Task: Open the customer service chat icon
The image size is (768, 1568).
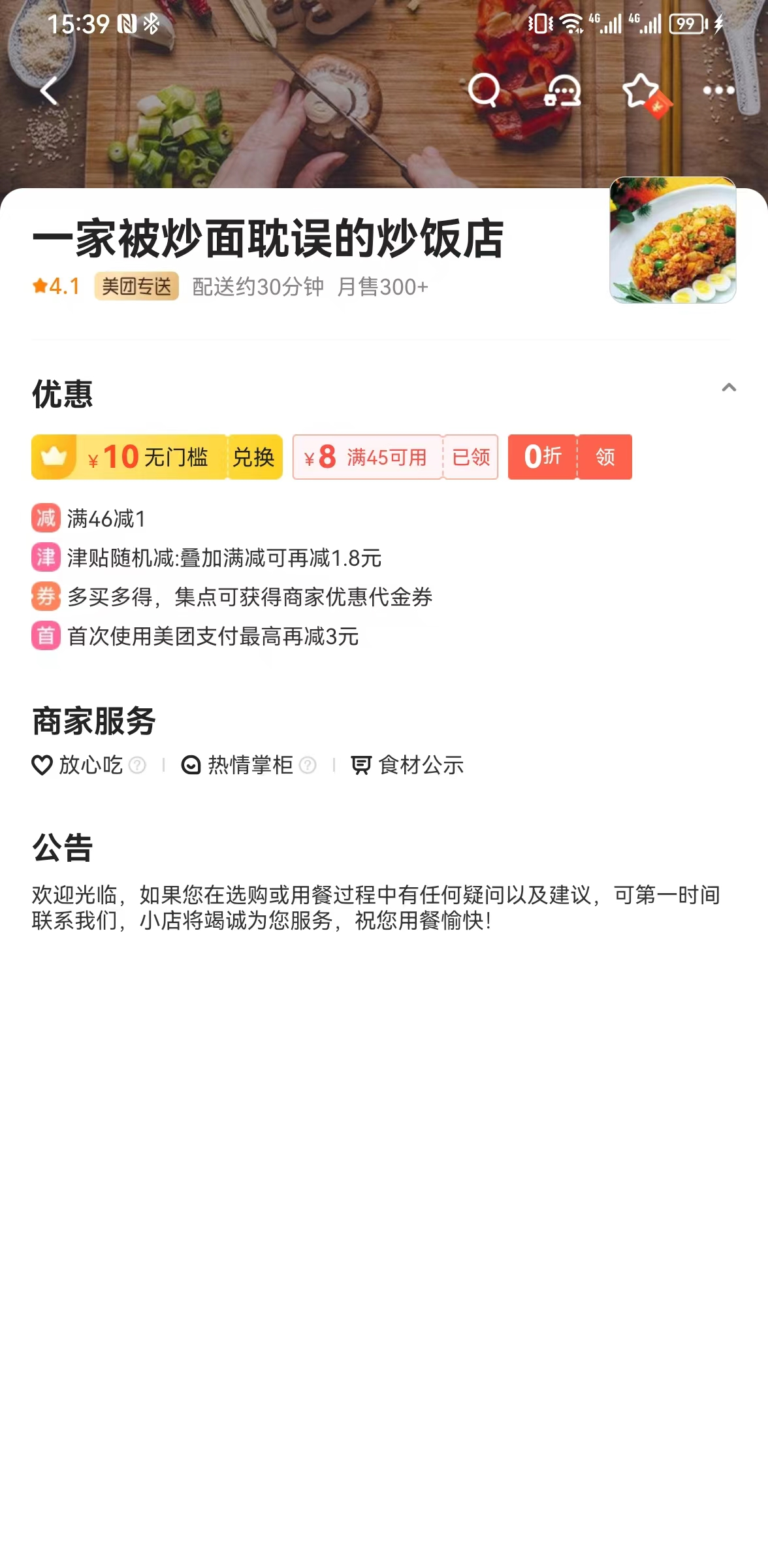Action: point(562,90)
